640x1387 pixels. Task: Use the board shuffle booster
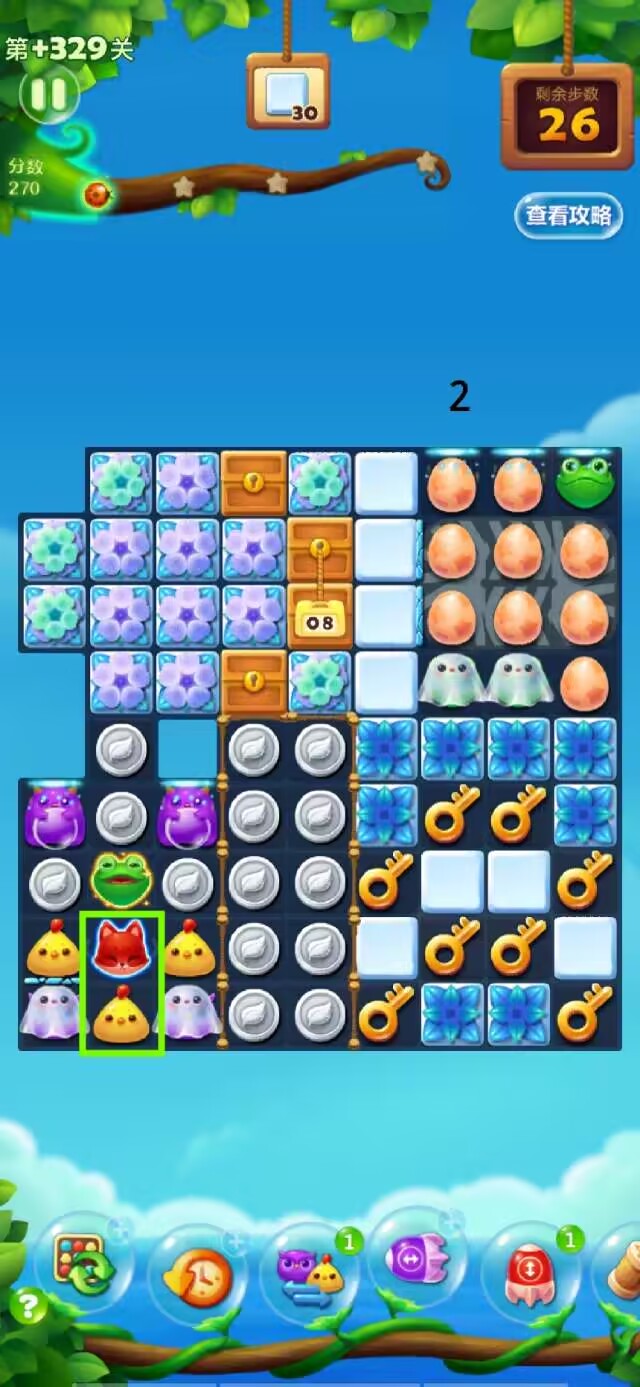(86, 1264)
